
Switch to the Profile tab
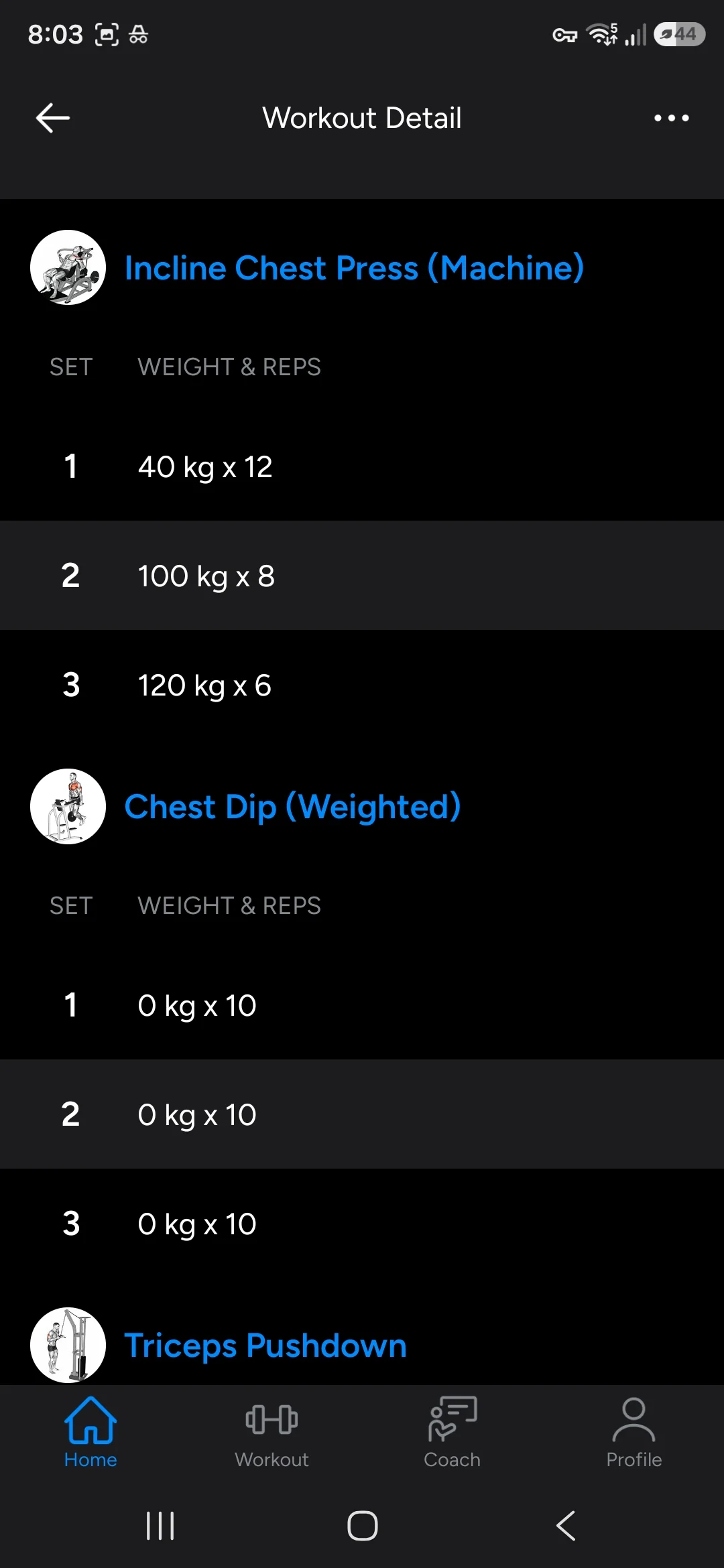coord(633,1433)
